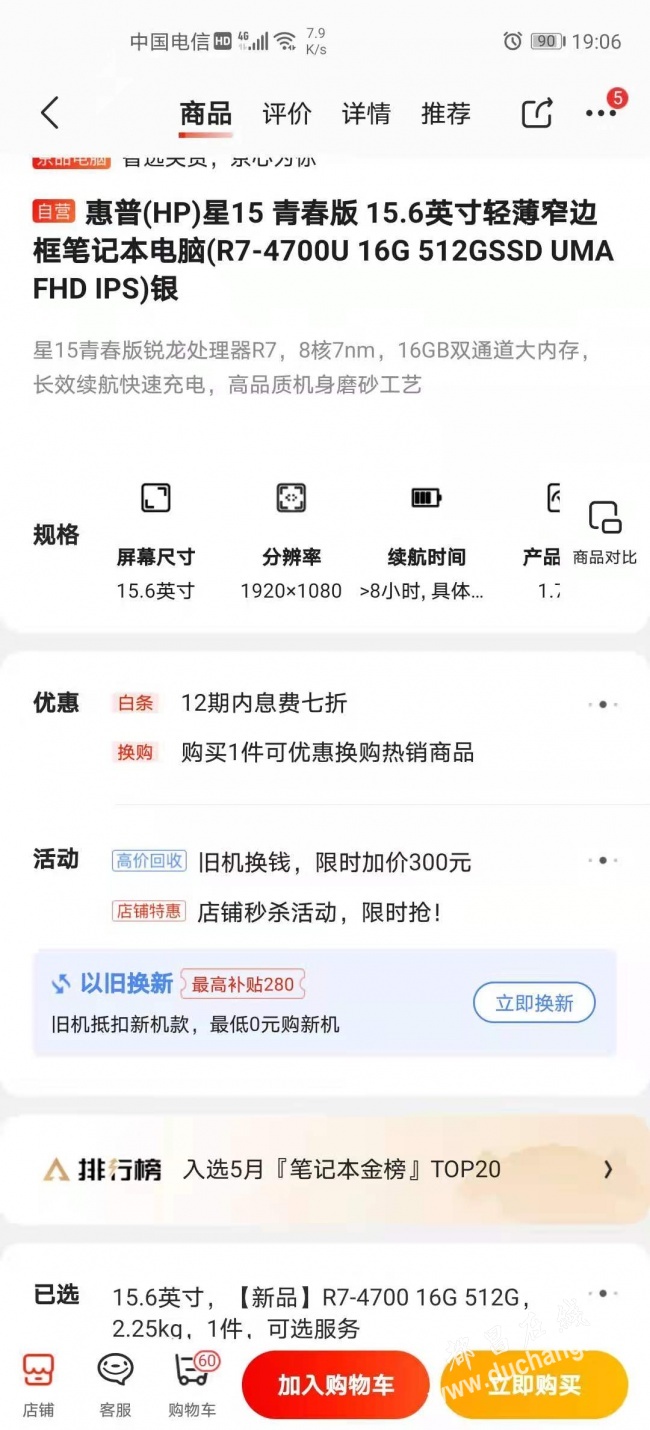Share this product via the share icon
The image size is (650, 1430).
tap(537, 113)
